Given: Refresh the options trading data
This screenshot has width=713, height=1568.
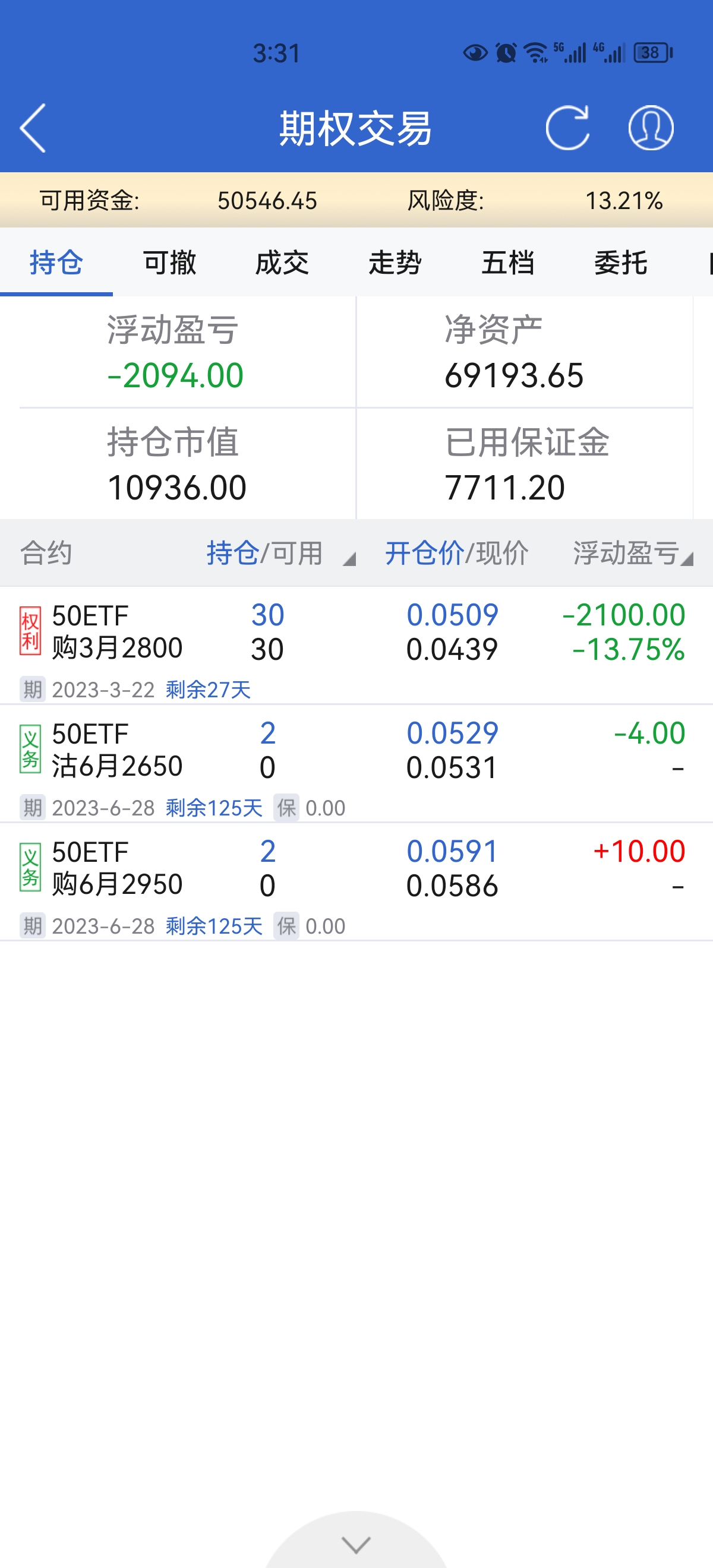Looking at the screenshot, I should click(x=567, y=128).
